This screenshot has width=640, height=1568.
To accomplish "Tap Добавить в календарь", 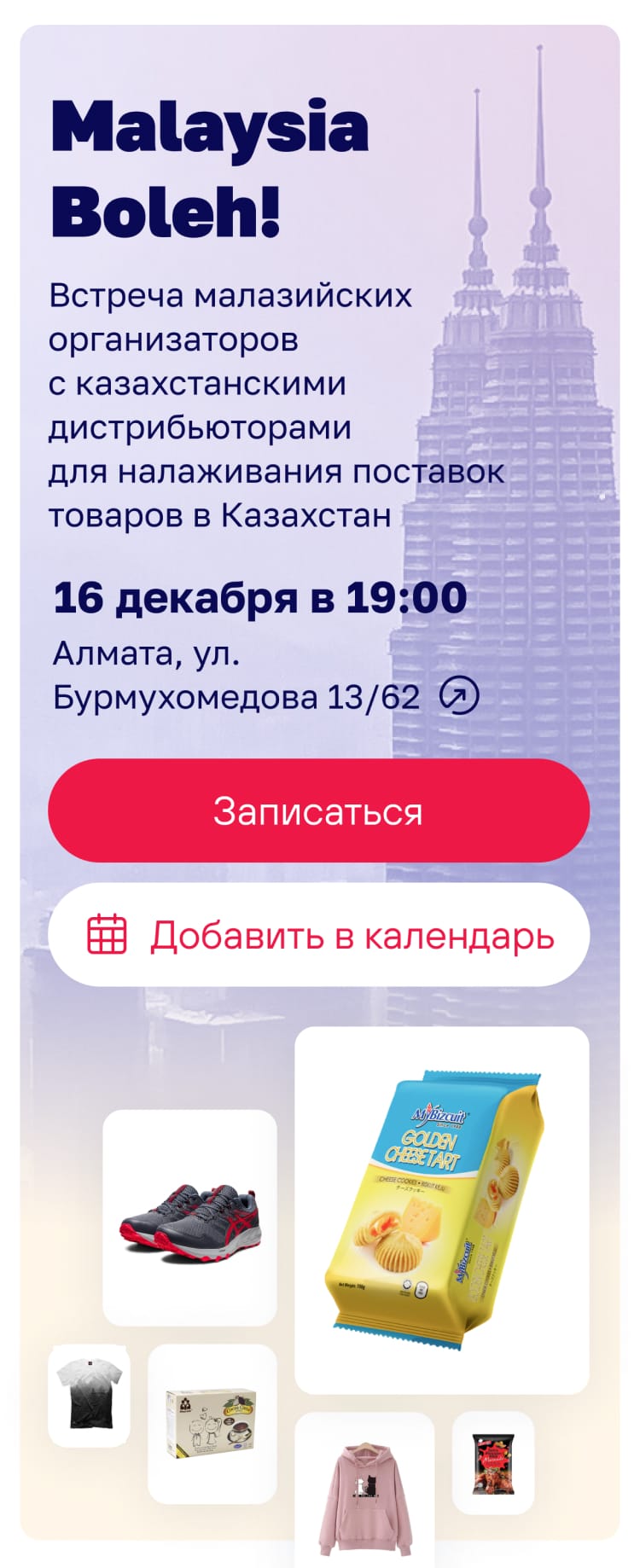I will point(318,935).
